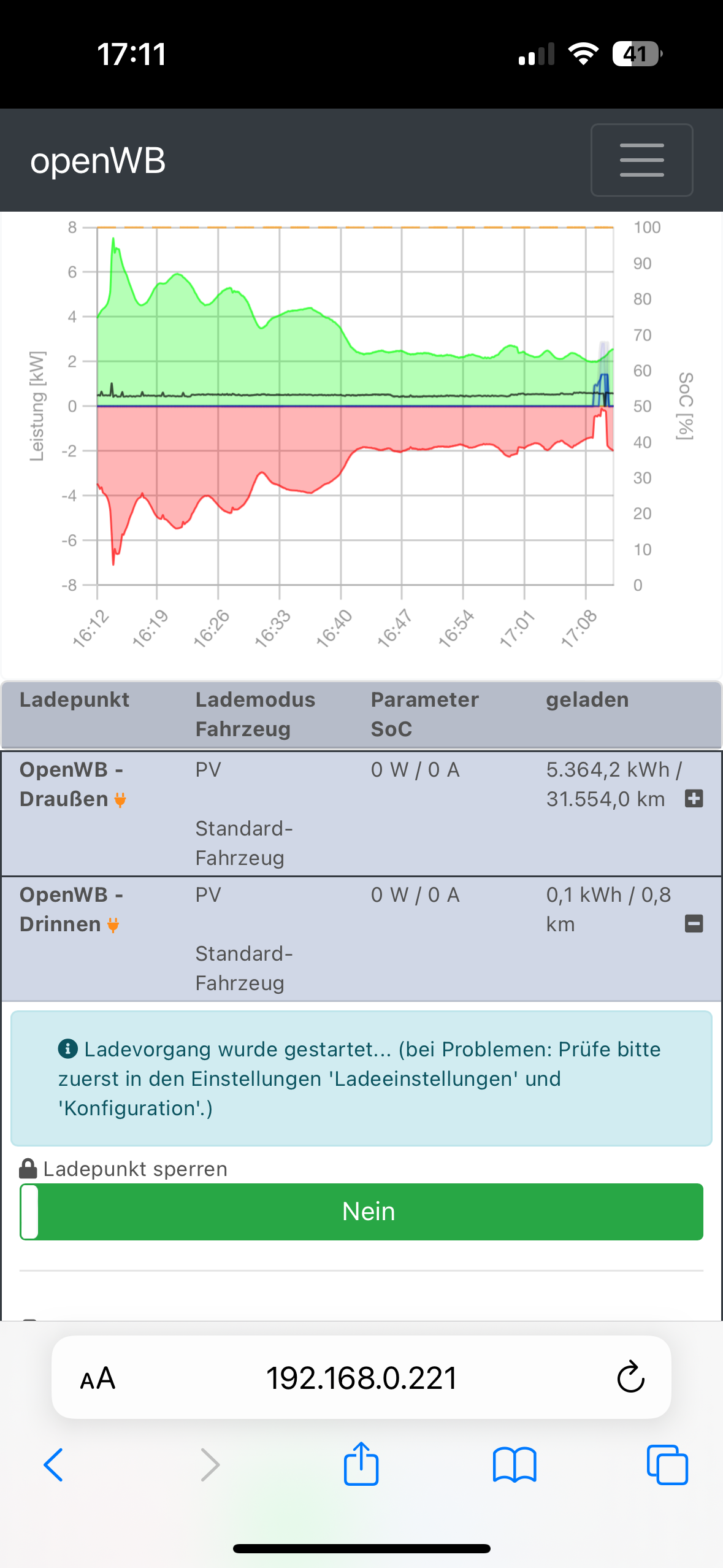Screen dimensions: 723x1568
Task: Tap the 192.168.0.221 address bar
Action: coord(361,1378)
